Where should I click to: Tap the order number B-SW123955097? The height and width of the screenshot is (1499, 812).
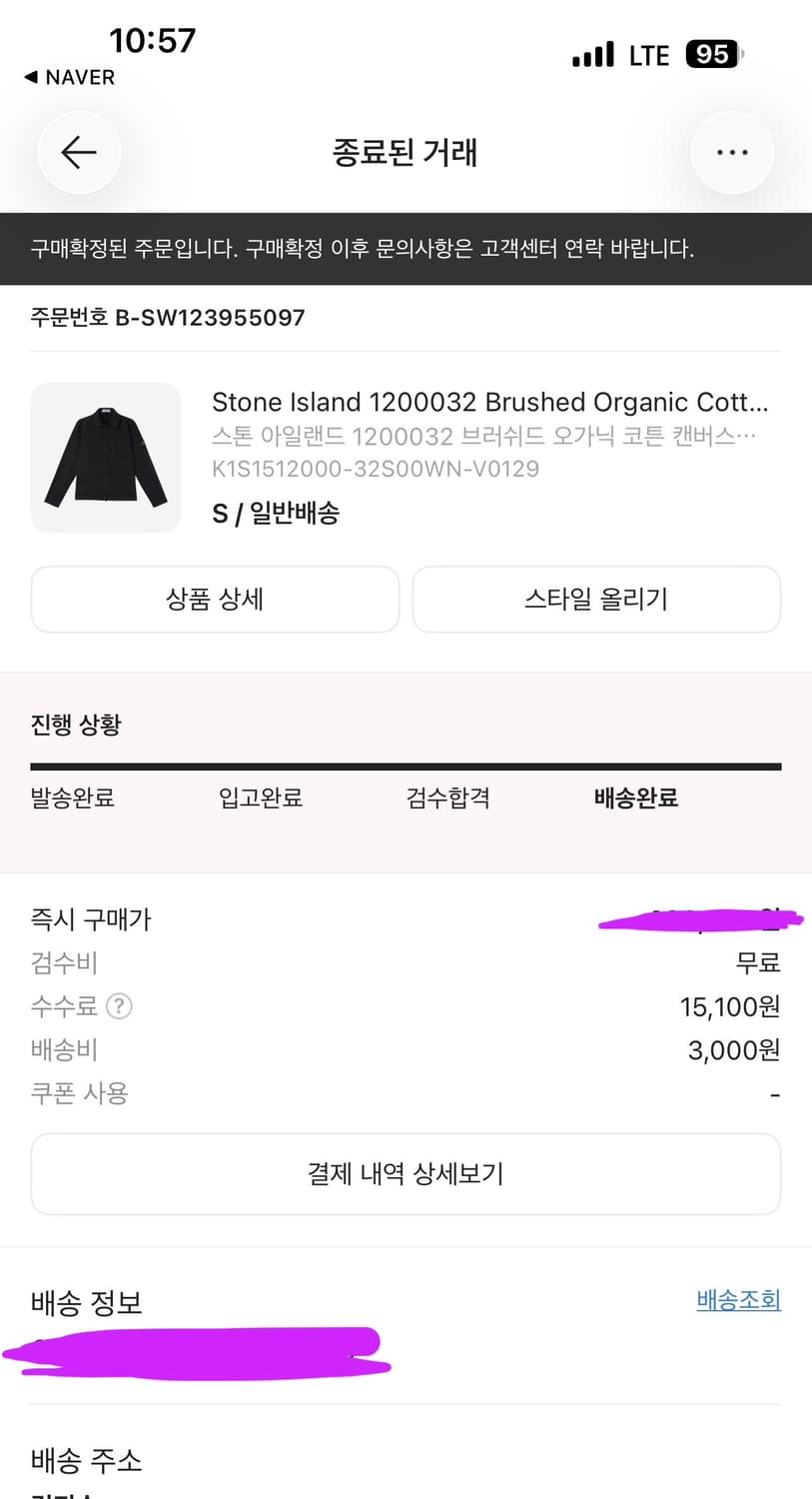coord(168,318)
